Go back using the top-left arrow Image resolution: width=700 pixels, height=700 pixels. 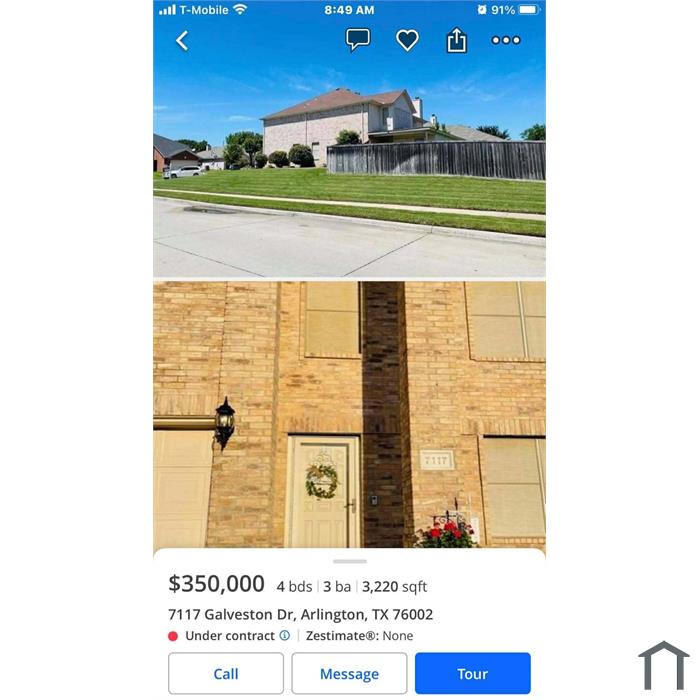click(x=182, y=41)
